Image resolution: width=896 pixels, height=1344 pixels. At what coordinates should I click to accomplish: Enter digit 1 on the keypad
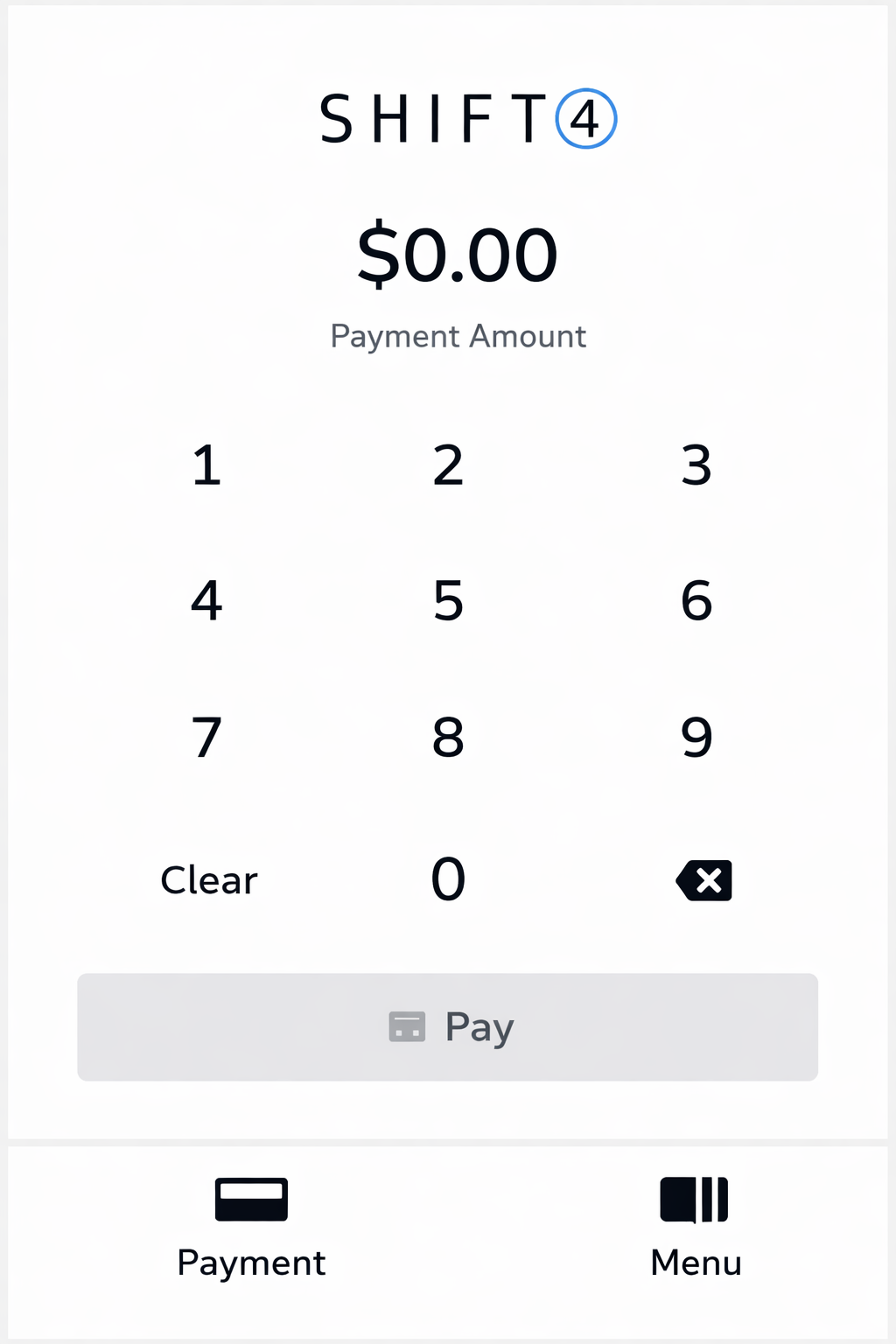click(x=206, y=465)
